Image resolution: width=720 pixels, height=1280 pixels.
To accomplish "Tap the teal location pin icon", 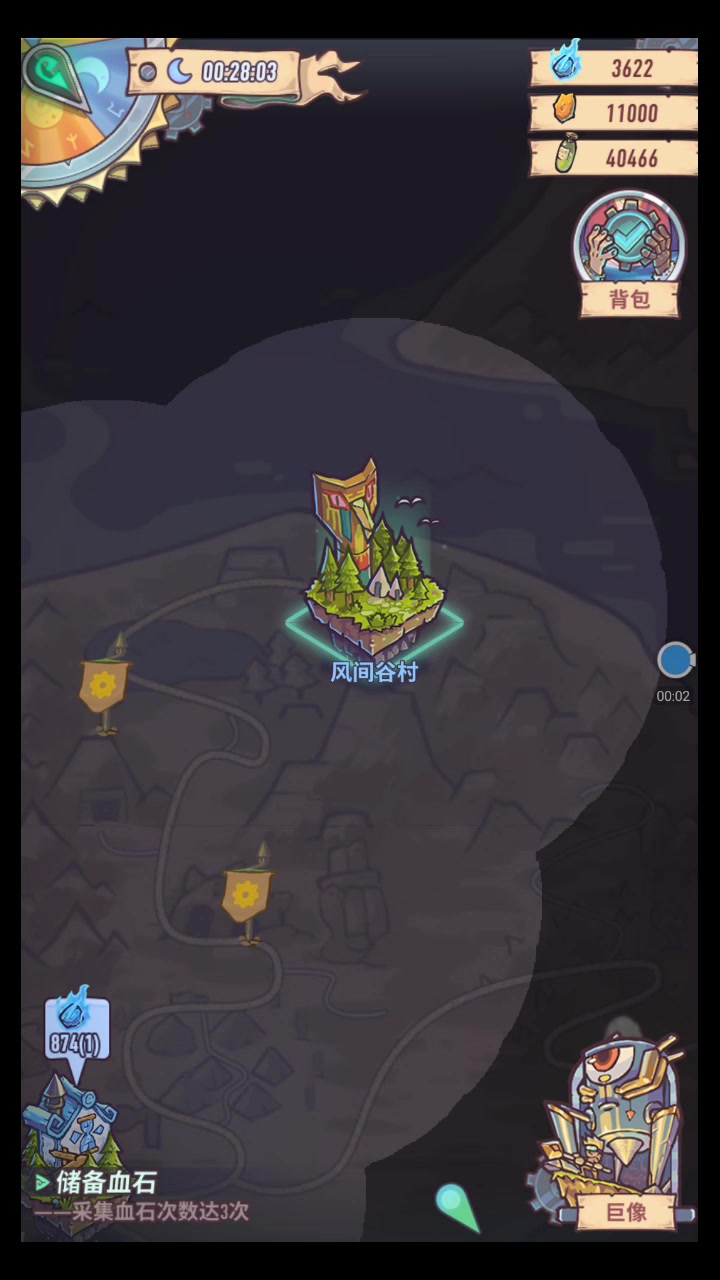I will (x=457, y=1205).
